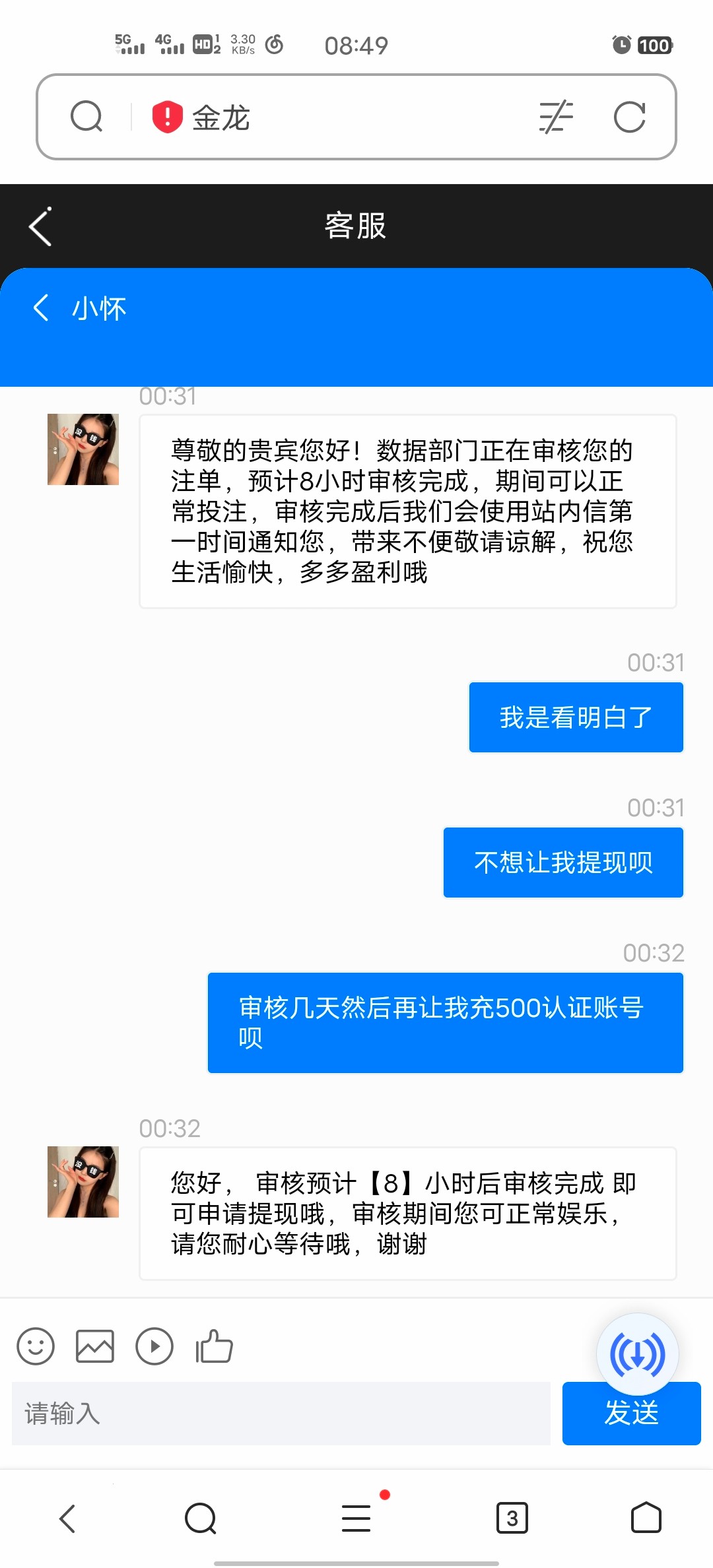Focus the 请输入 message field
Screen dimensions: 713x1568
[x=281, y=1413]
